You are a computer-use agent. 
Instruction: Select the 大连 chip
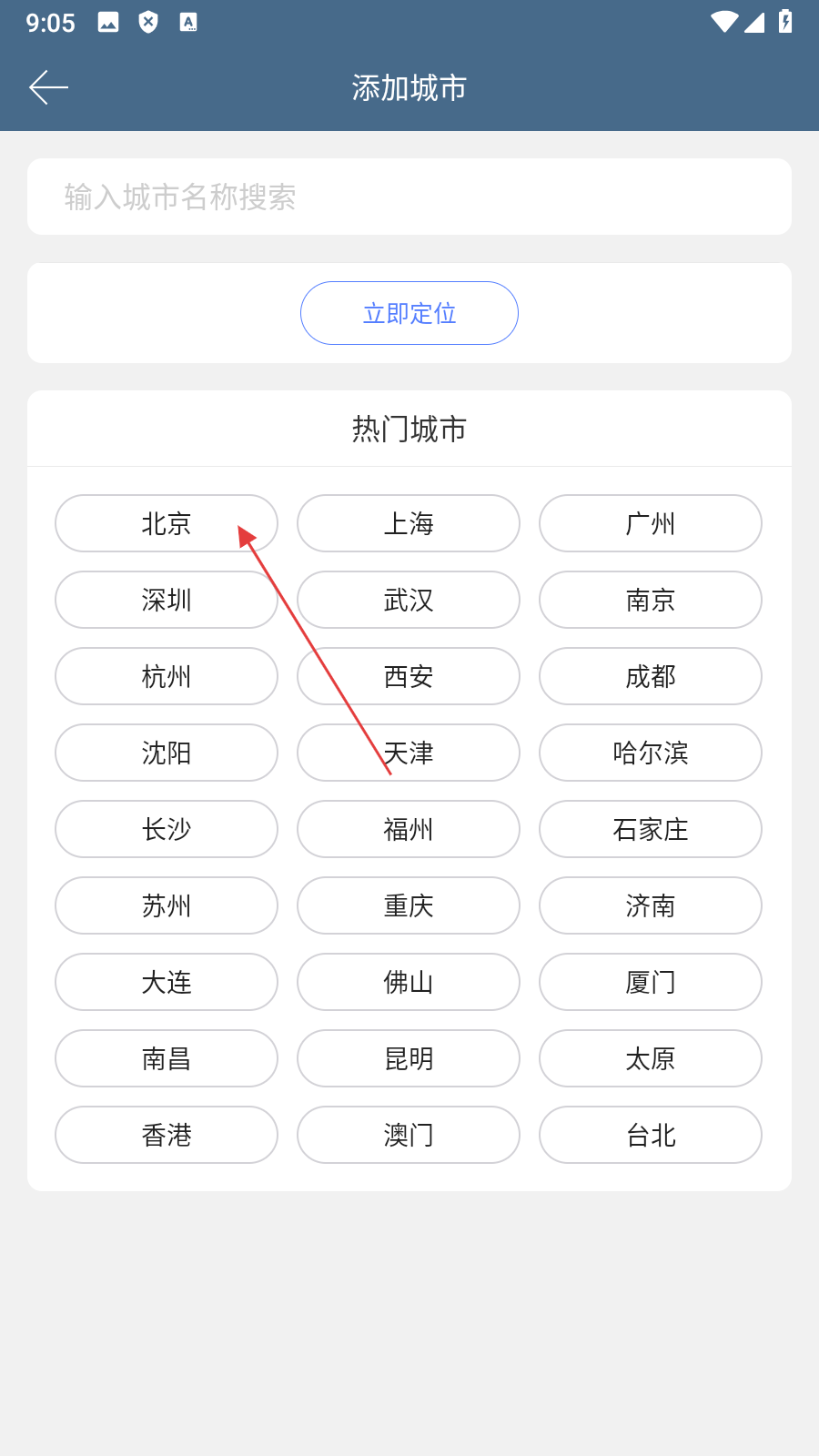coord(166,982)
